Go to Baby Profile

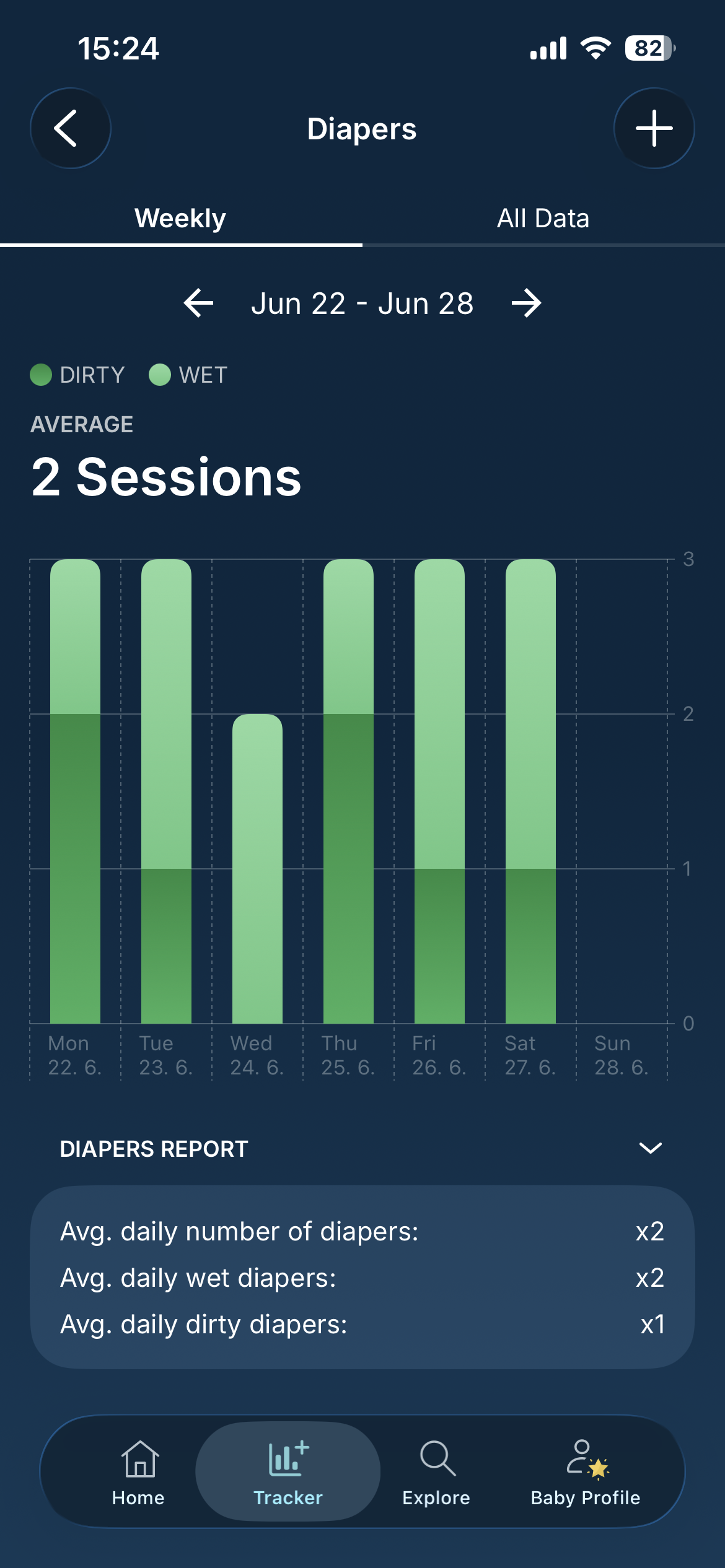click(586, 1472)
